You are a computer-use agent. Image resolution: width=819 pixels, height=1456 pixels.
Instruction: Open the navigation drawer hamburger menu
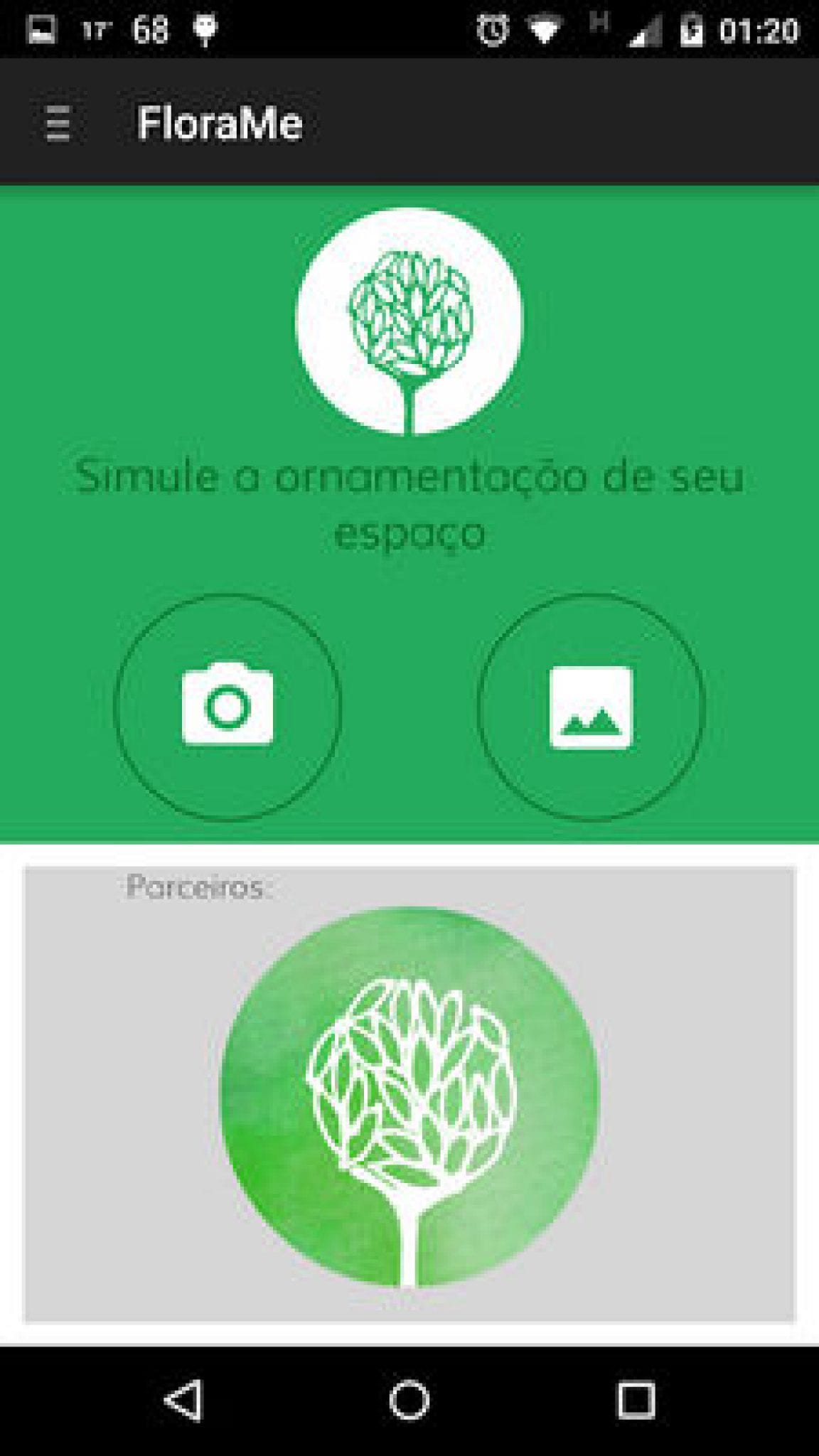pos(57,122)
